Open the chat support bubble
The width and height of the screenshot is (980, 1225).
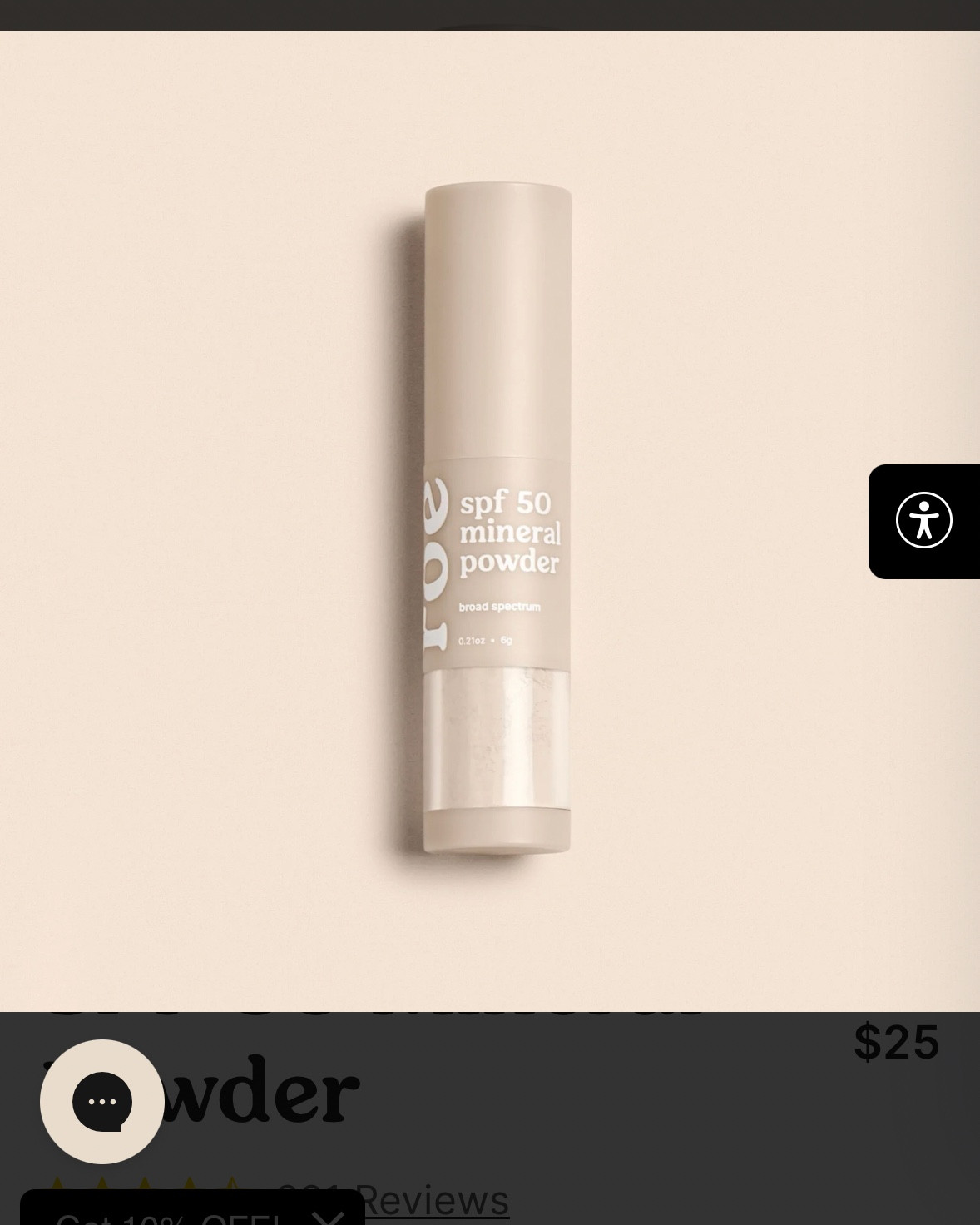point(102,1101)
